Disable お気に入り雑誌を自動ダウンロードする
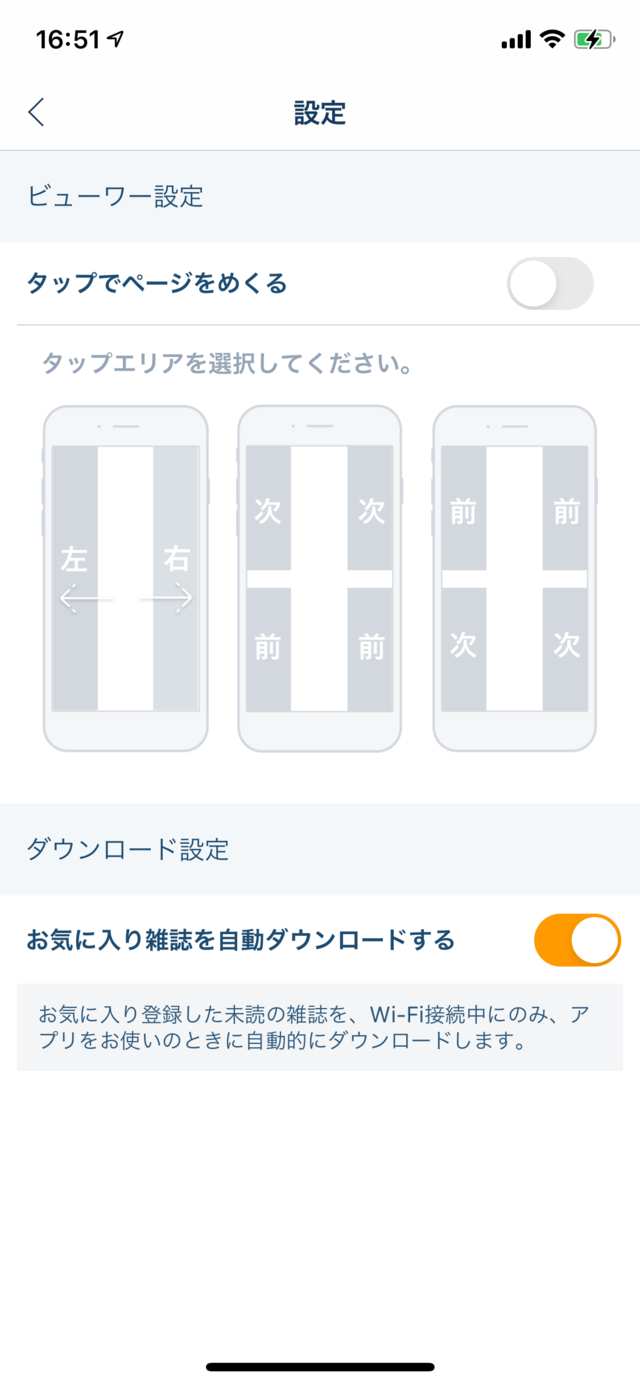 (x=577, y=940)
